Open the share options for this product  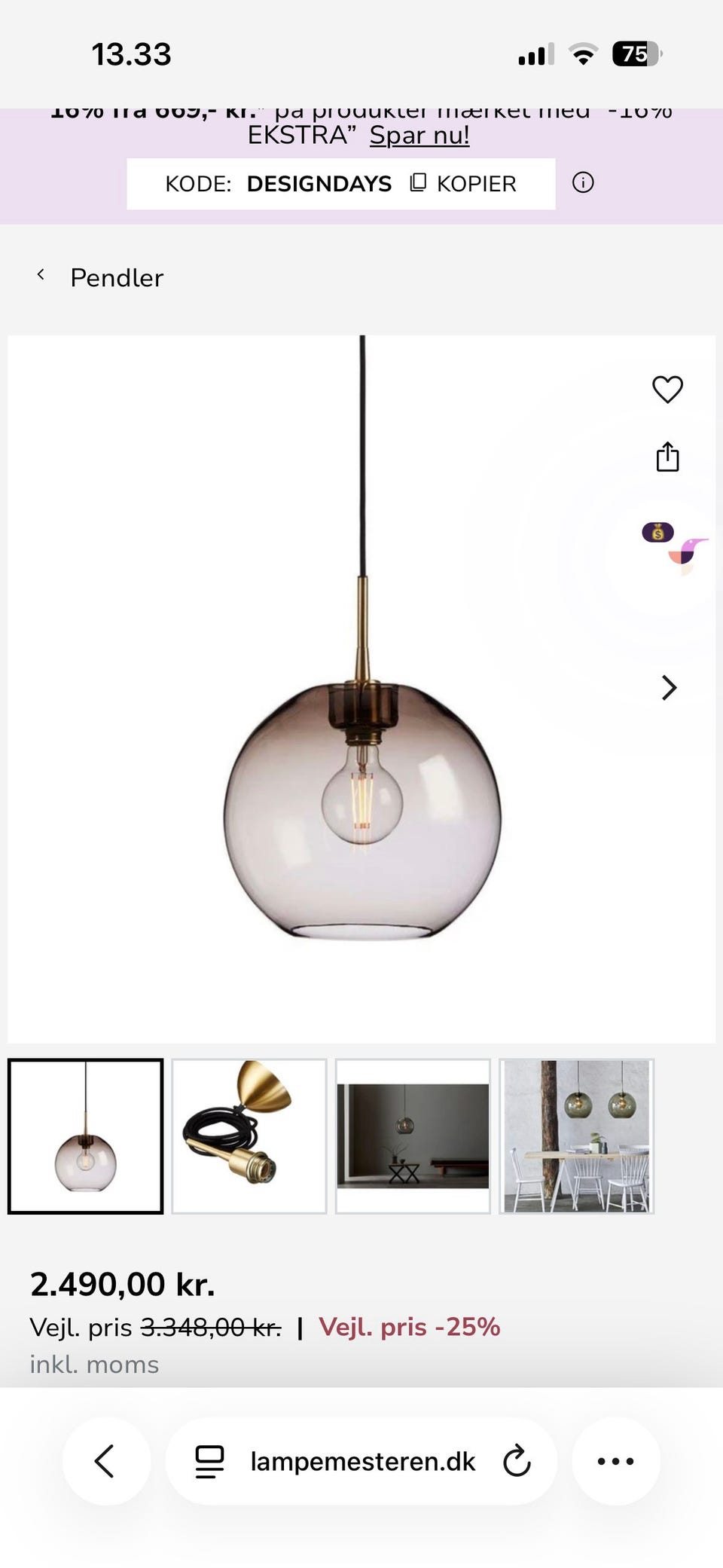tap(667, 456)
